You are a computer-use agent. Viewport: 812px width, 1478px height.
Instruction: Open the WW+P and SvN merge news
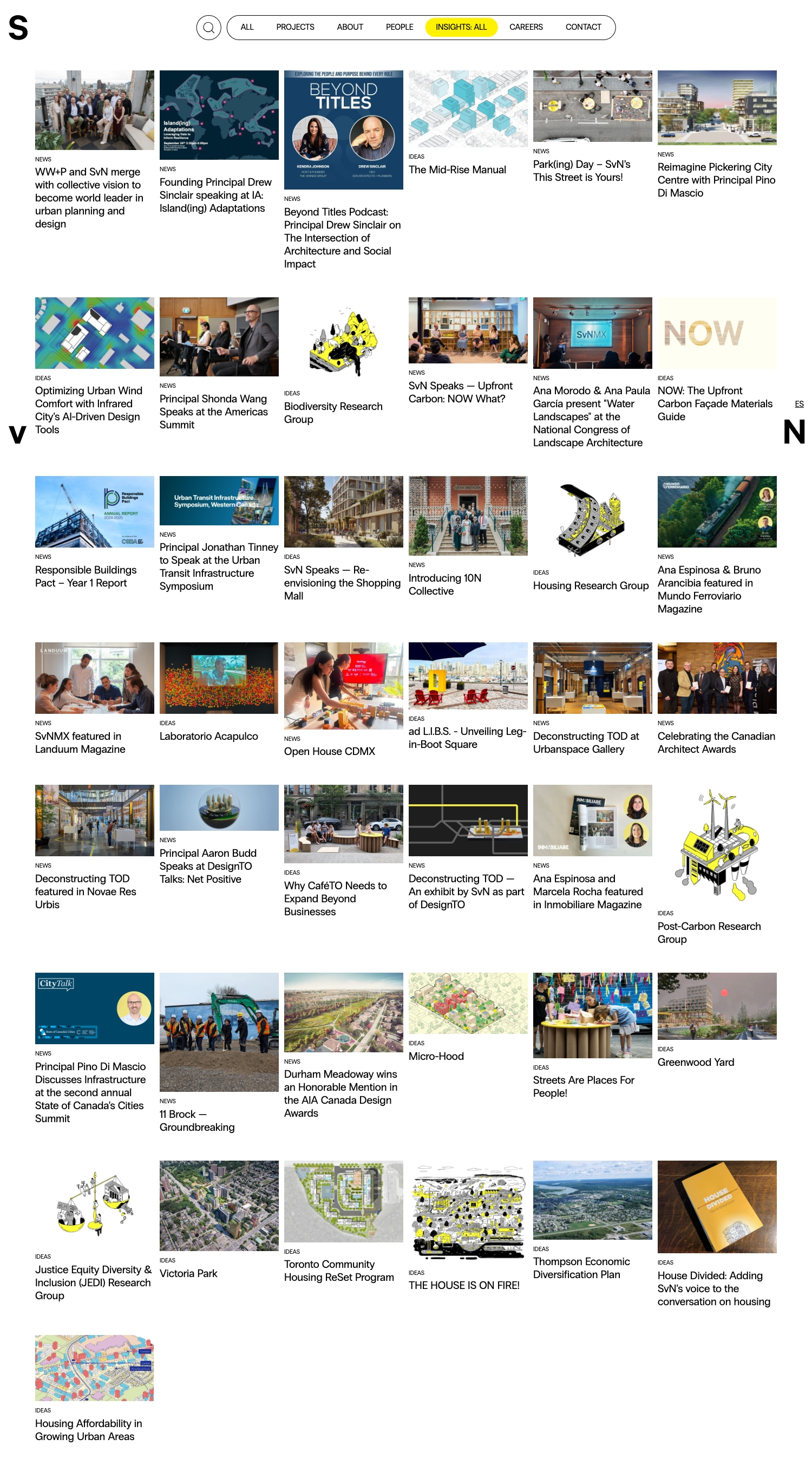89,197
